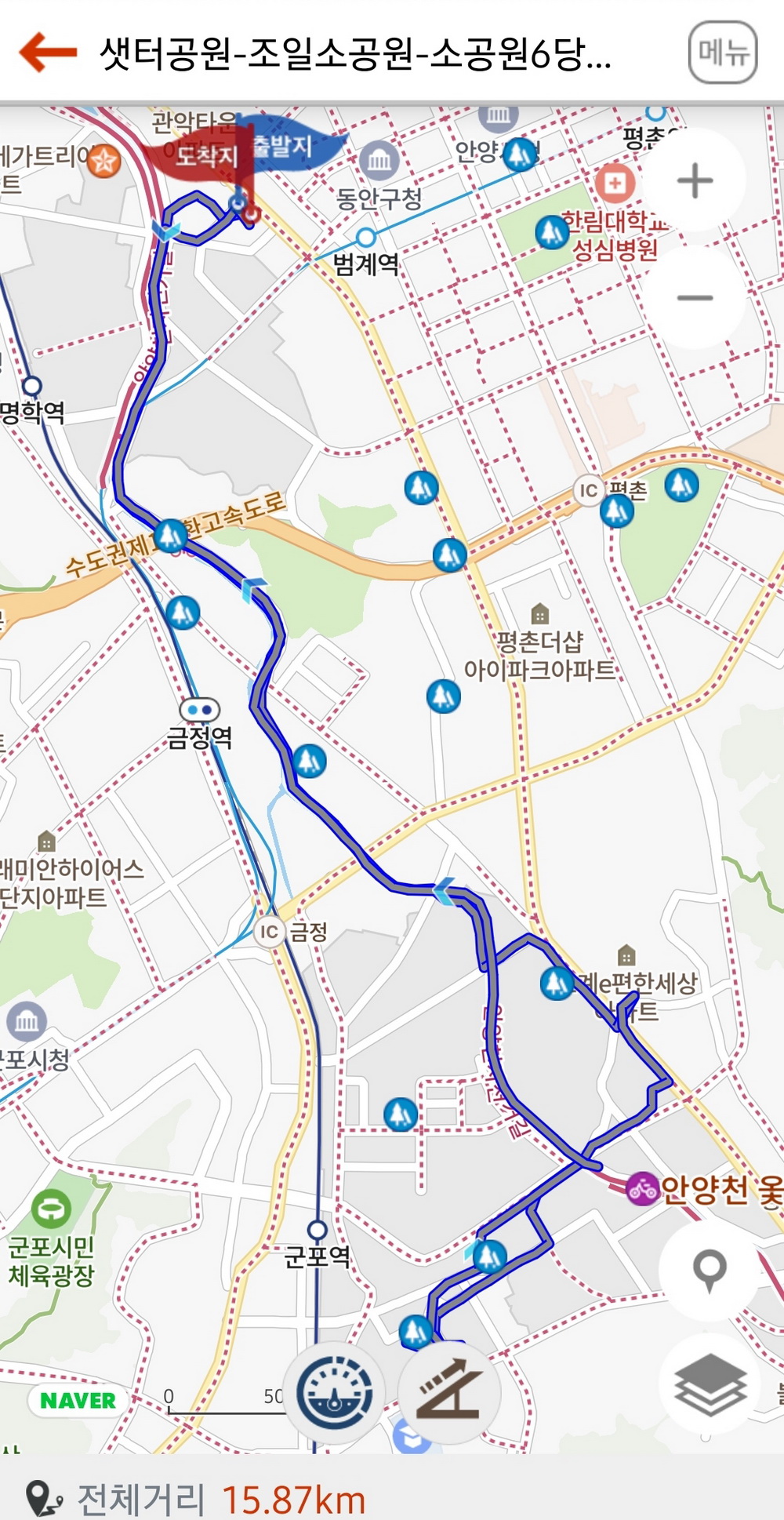This screenshot has height=1520, width=784.
Task: Open the 메뉴 menu button
Action: (722, 53)
